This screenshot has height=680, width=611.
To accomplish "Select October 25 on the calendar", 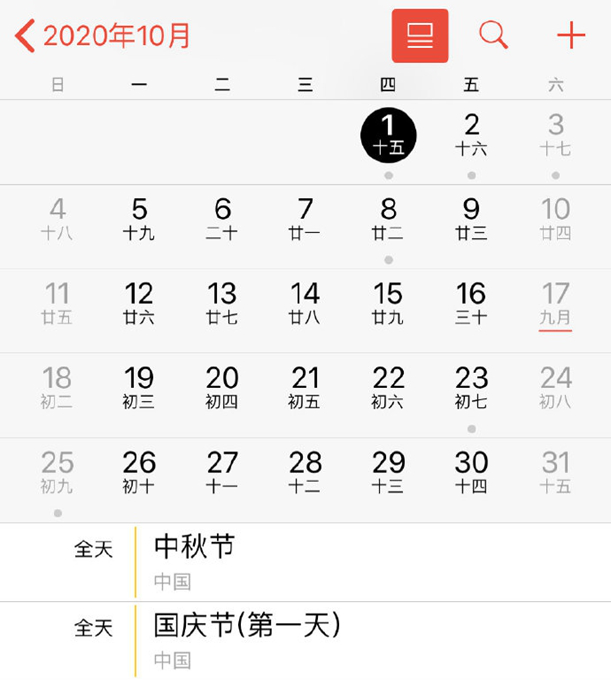I will pyautogui.click(x=57, y=471).
